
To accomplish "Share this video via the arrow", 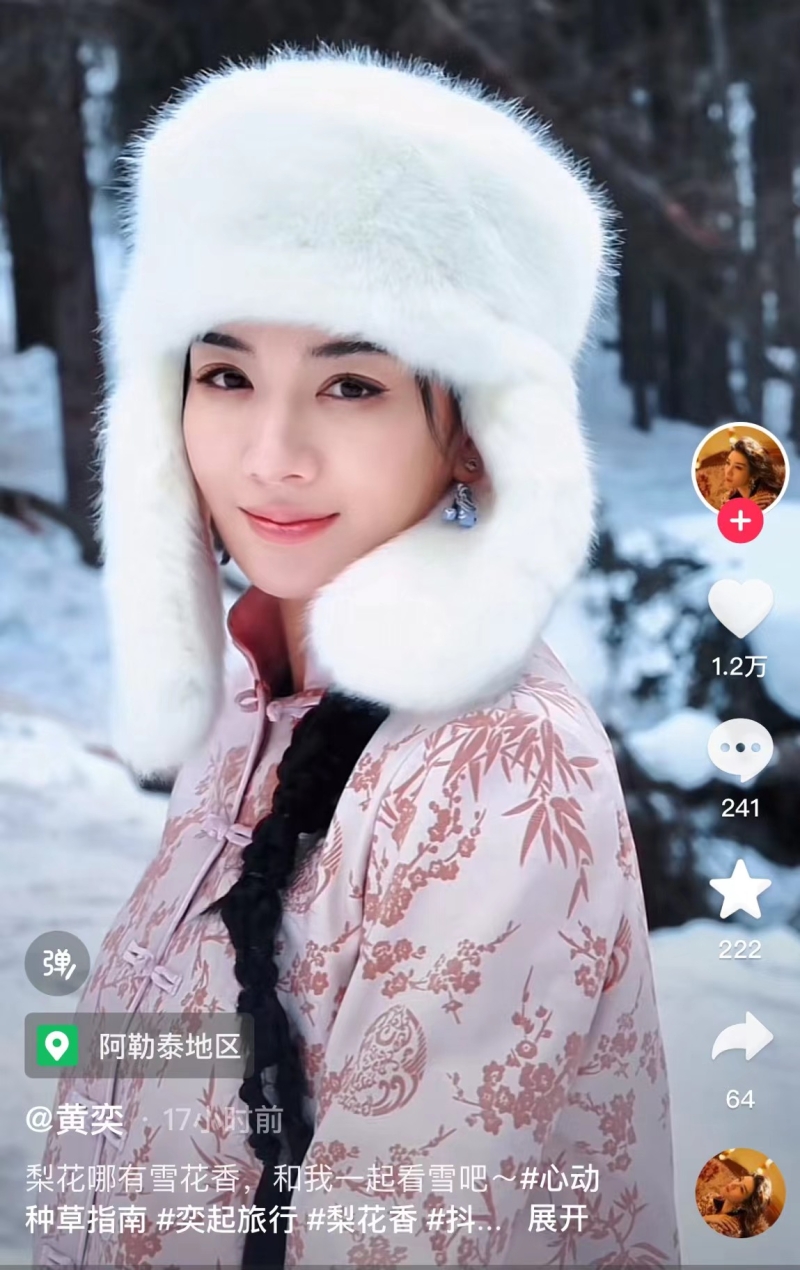I will point(741,1039).
